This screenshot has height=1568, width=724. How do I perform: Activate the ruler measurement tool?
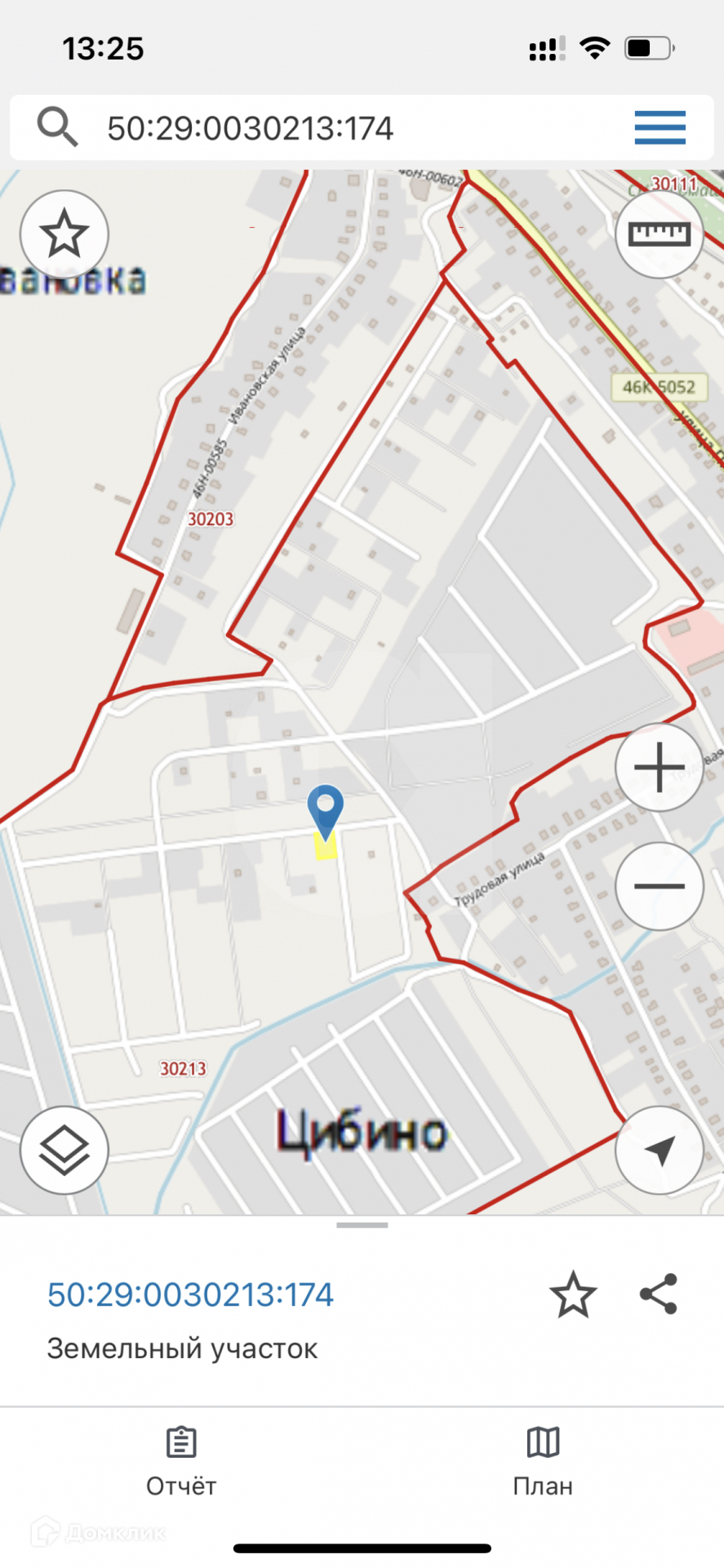click(659, 234)
